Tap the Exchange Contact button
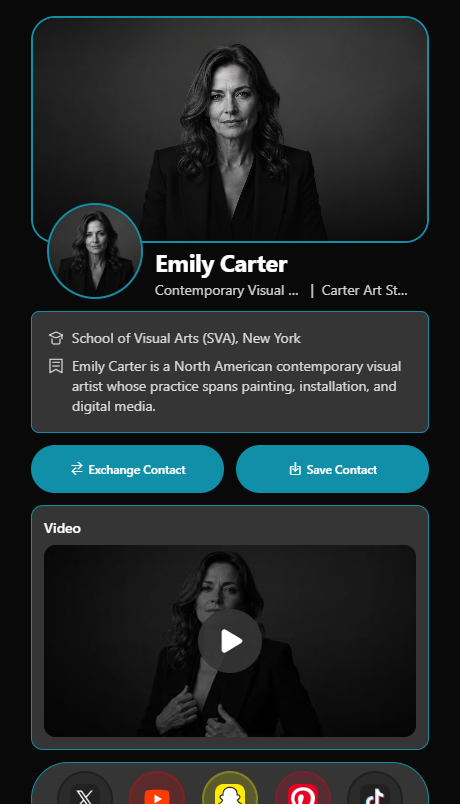 [x=127, y=469]
